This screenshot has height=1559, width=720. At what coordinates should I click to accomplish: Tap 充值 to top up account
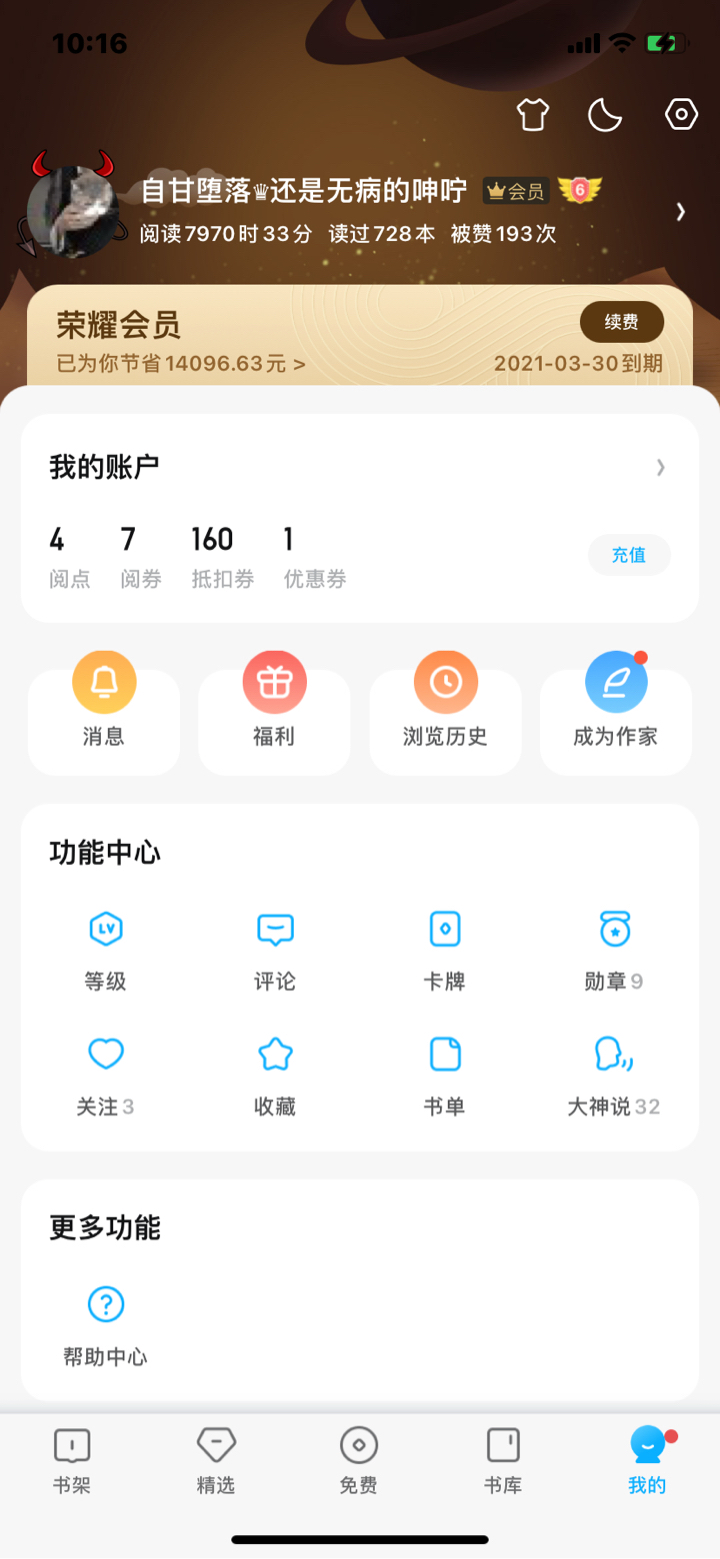coord(628,555)
